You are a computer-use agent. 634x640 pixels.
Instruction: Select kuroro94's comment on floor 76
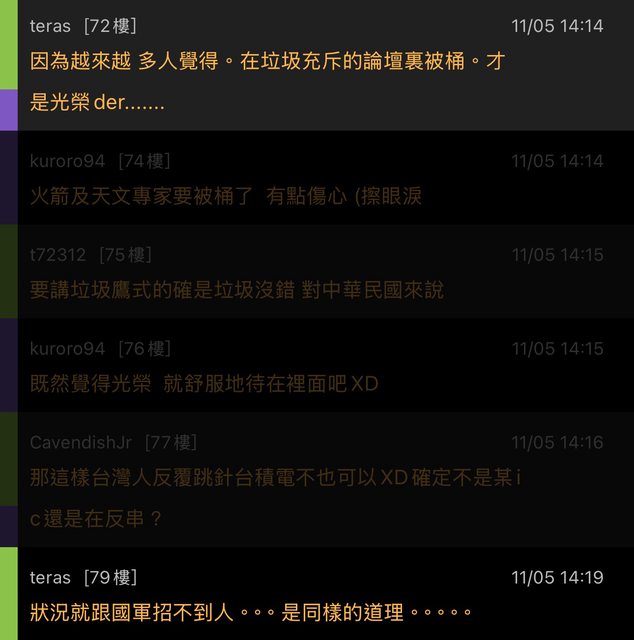point(205,383)
